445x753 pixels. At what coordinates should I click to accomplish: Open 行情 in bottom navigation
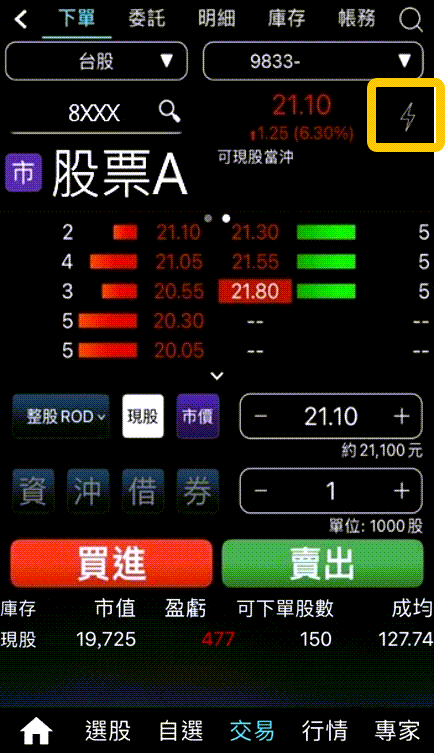[x=325, y=731]
